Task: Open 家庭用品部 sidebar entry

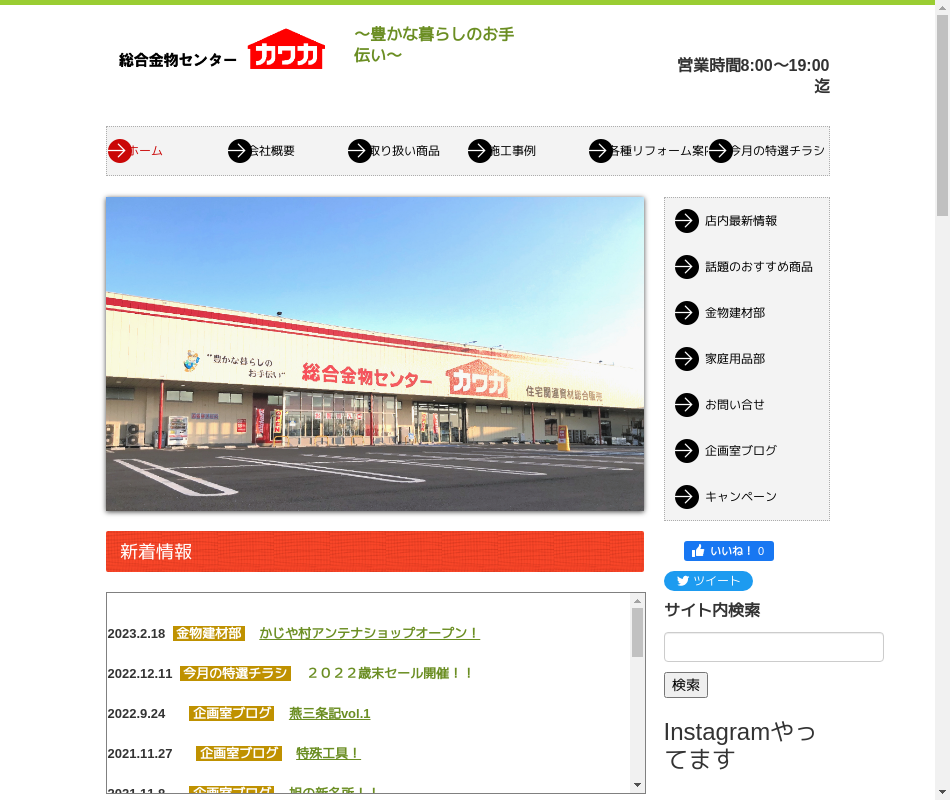Action: [734, 359]
